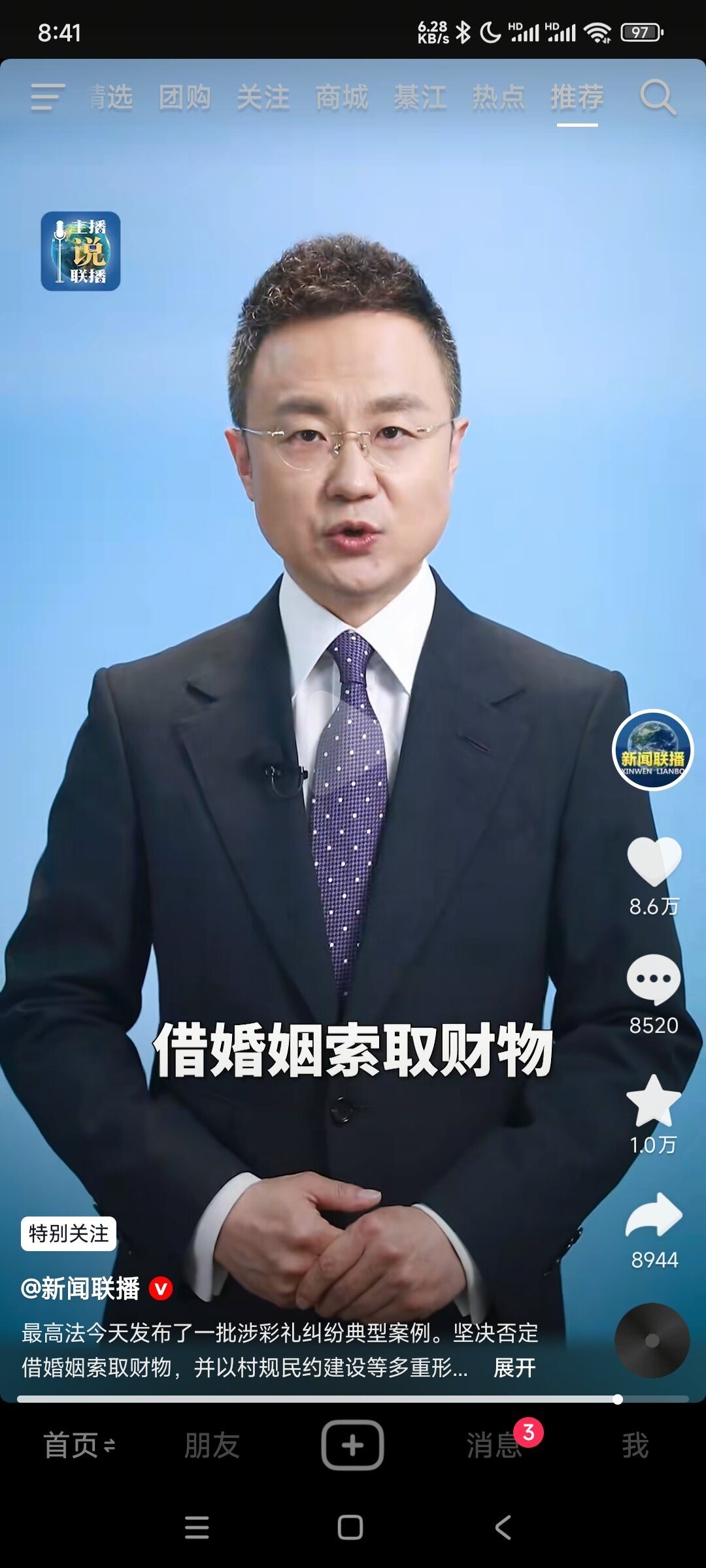Favorite the video with the star

point(654,1101)
